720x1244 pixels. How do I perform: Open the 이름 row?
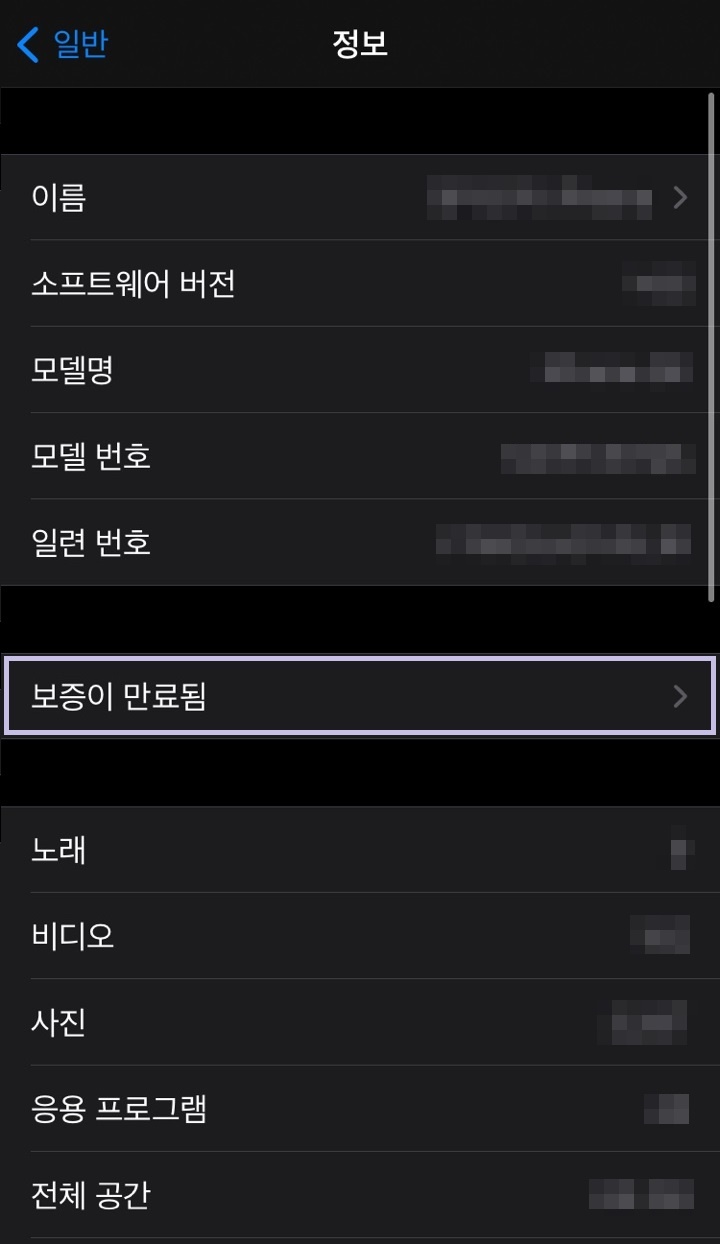(x=360, y=197)
